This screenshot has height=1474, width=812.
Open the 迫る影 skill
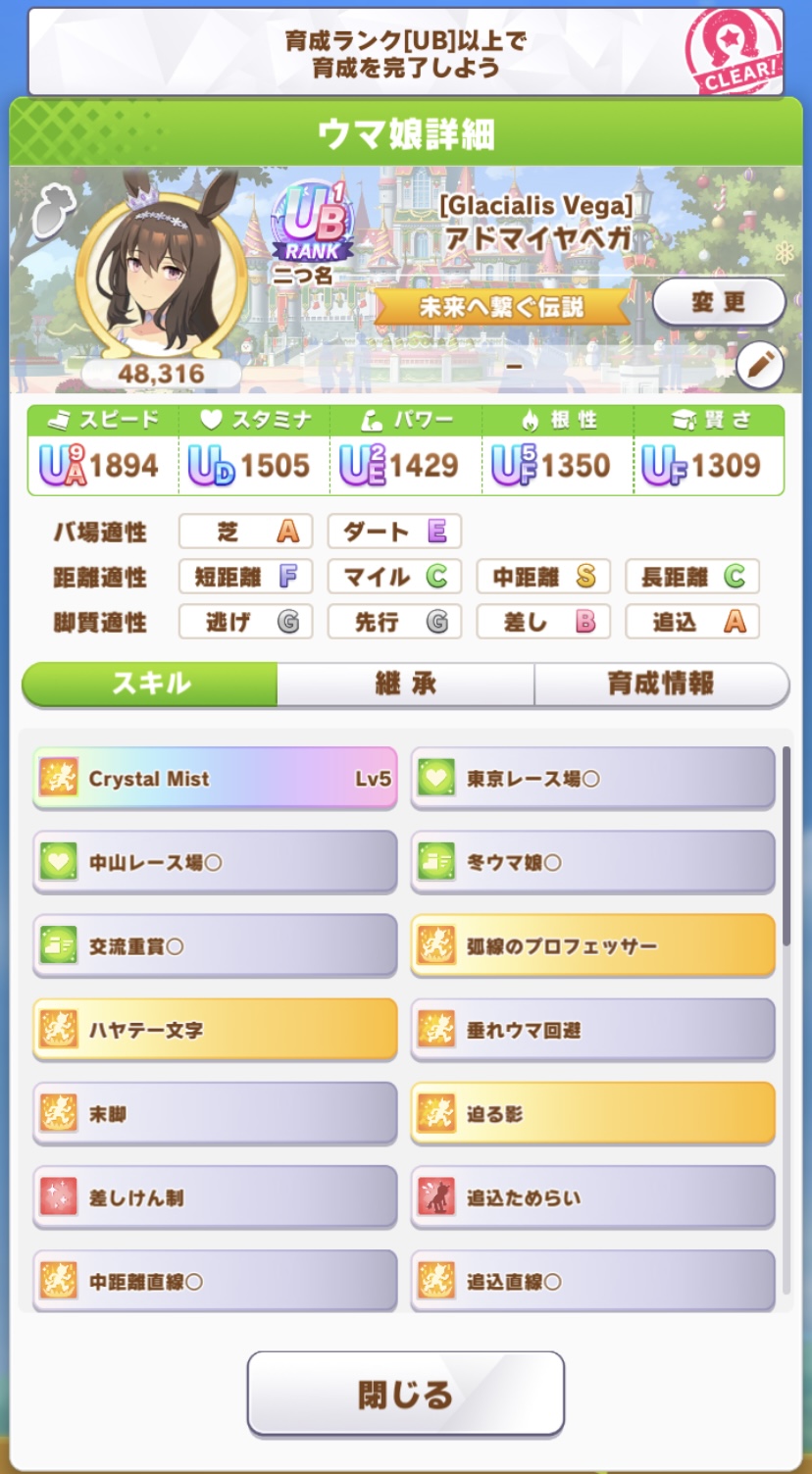(x=592, y=1114)
